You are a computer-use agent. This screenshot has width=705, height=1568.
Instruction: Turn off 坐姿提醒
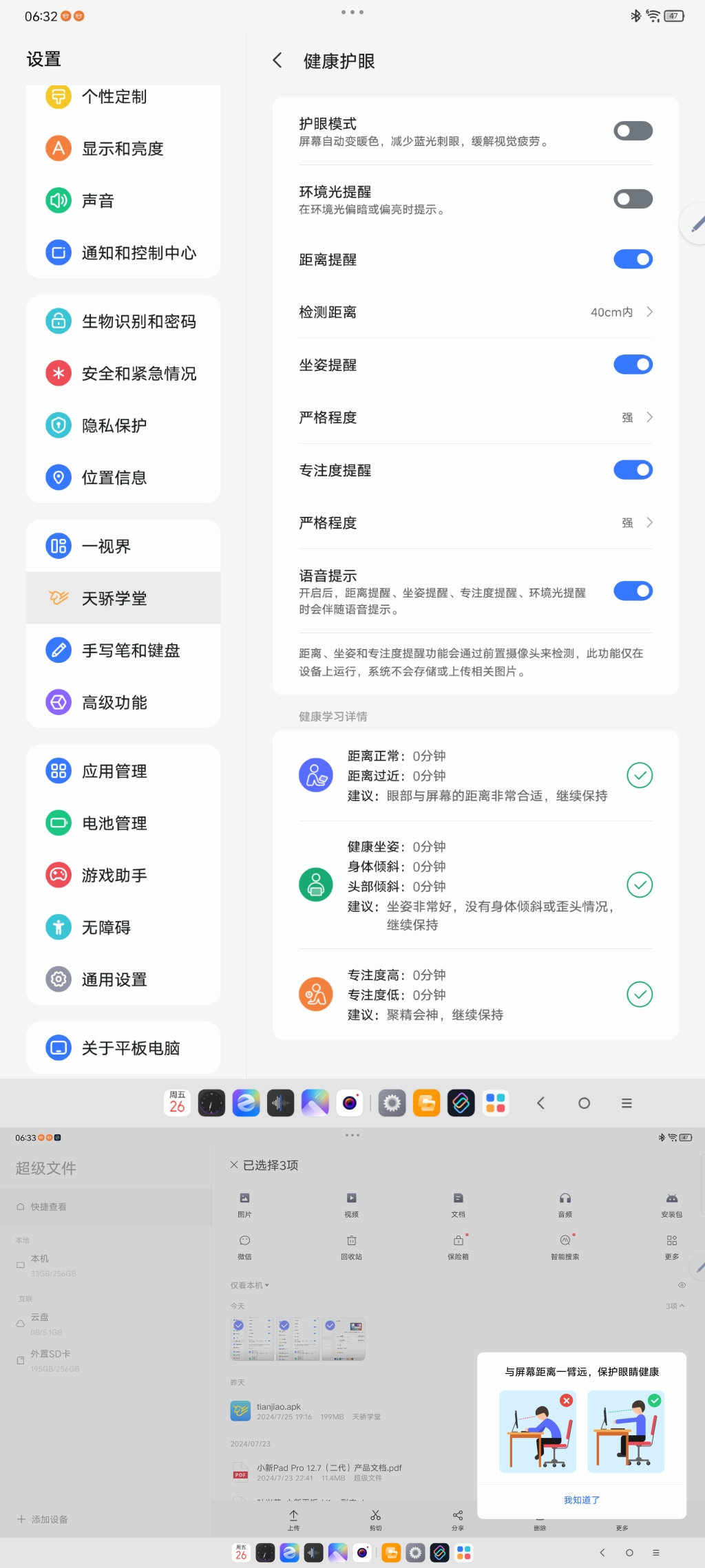[x=633, y=365]
